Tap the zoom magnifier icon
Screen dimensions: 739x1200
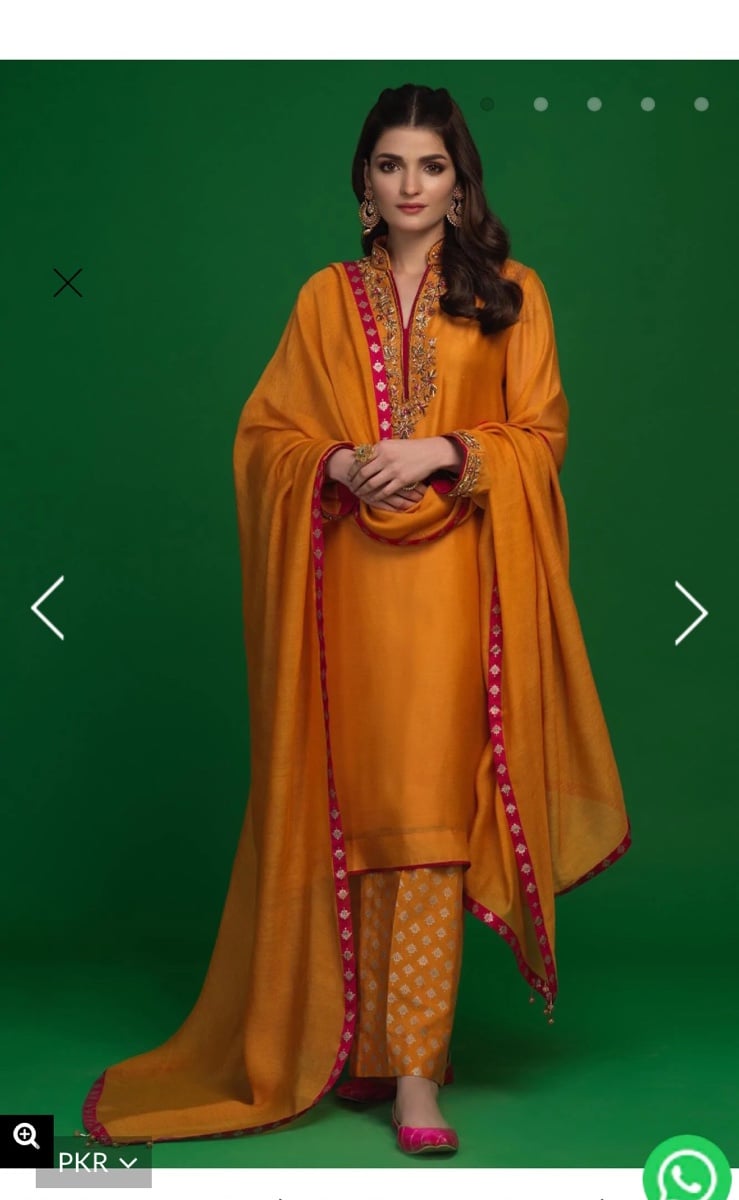(x=26, y=1136)
